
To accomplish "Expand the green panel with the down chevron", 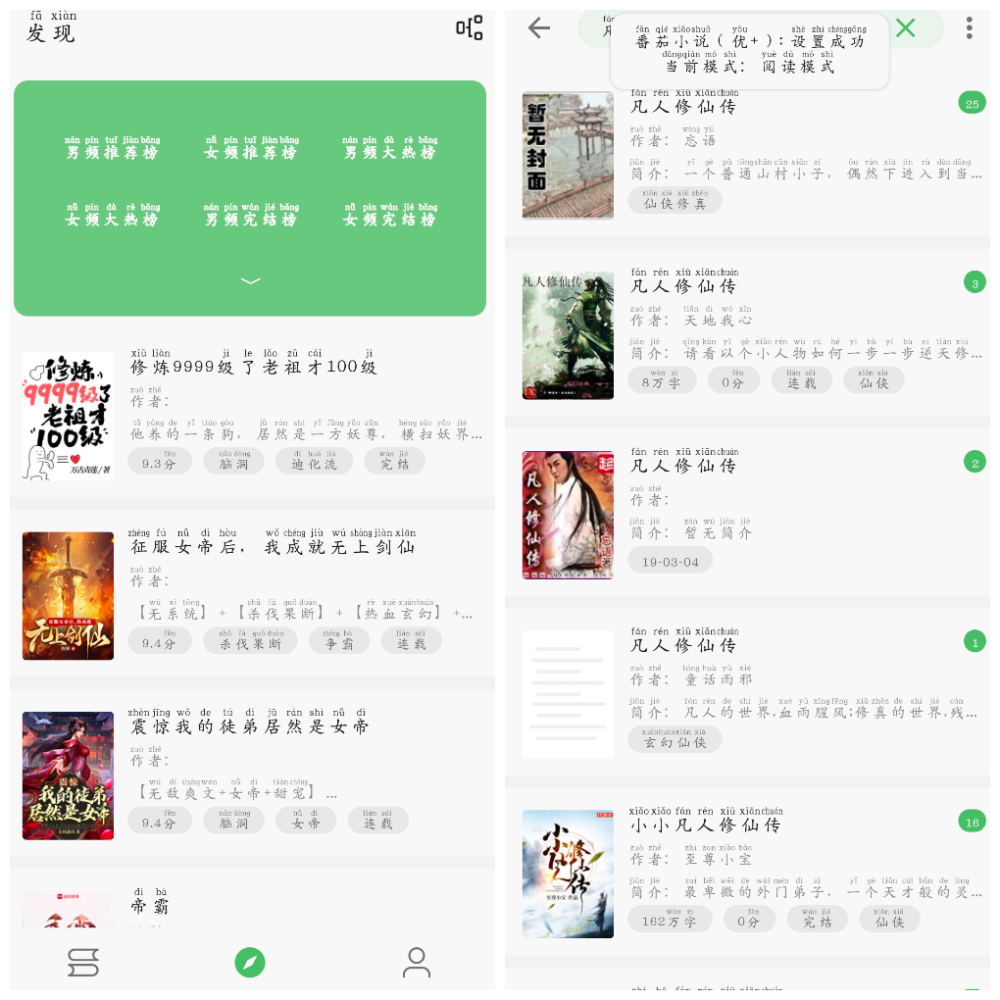I will [250, 281].
